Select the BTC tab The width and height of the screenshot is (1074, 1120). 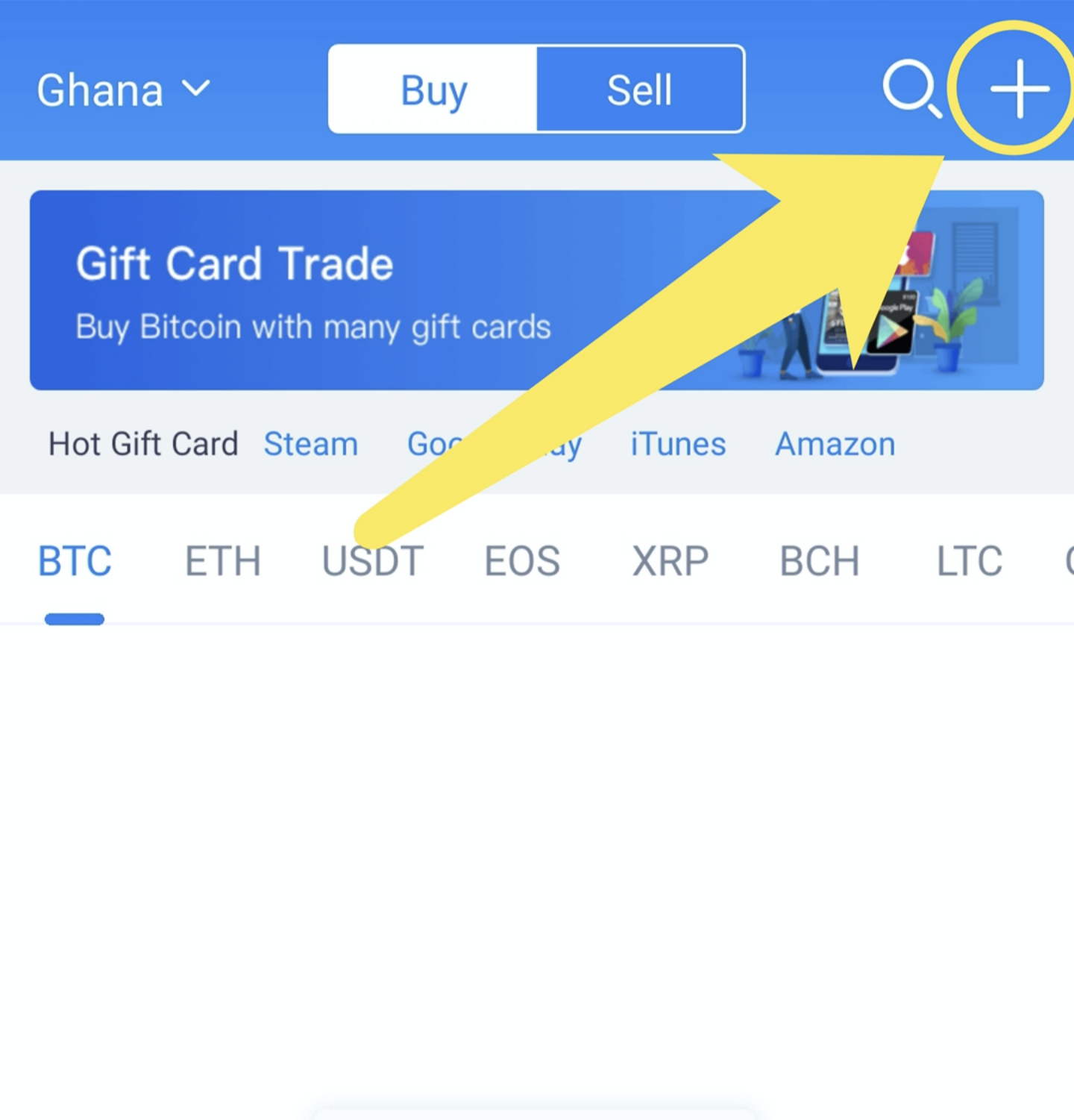tap(75, 561)
